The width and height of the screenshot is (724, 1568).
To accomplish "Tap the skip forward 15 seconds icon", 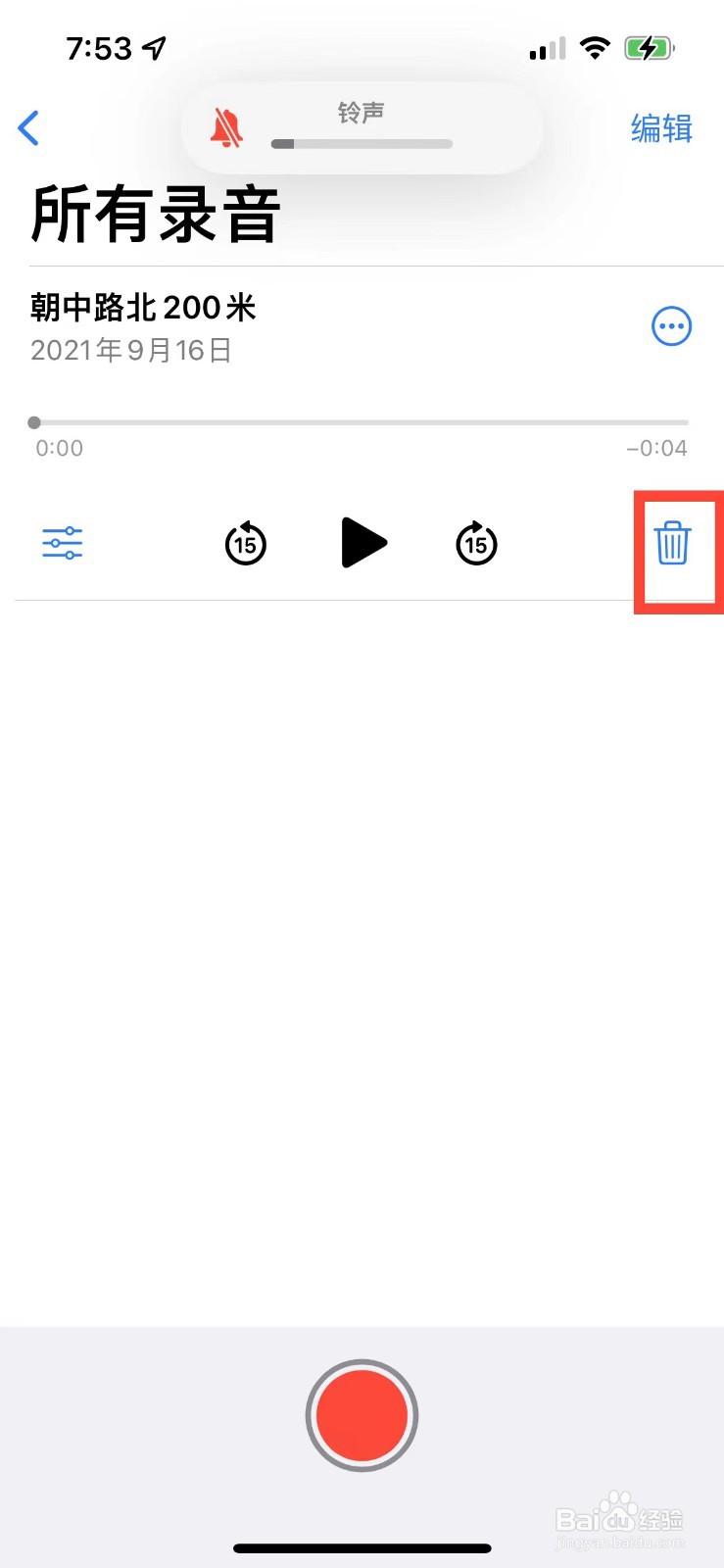I will (x=476, y=544).
